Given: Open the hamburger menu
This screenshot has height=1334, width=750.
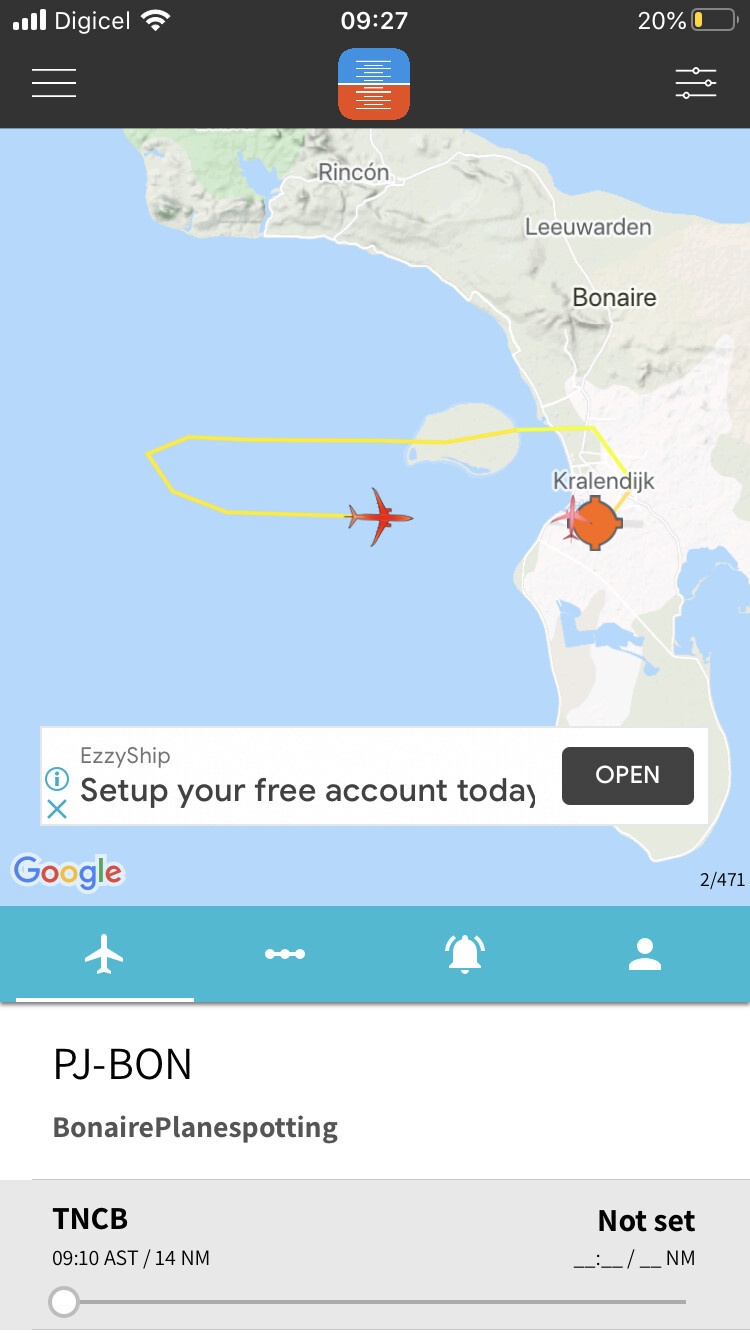Looking at the screenshot, I should [54, 83].
